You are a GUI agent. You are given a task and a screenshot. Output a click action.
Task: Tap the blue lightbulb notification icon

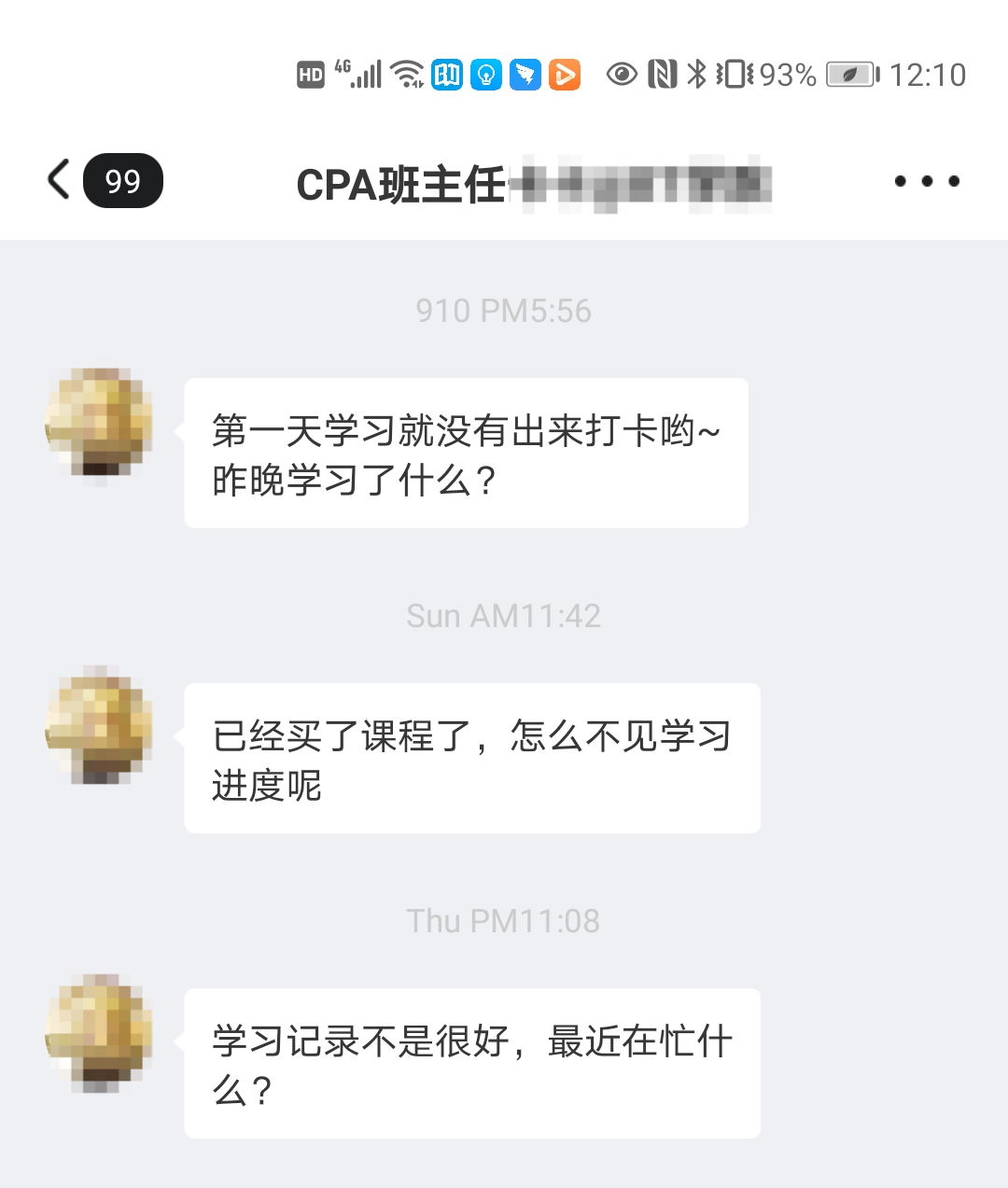[x=486, y=74]
